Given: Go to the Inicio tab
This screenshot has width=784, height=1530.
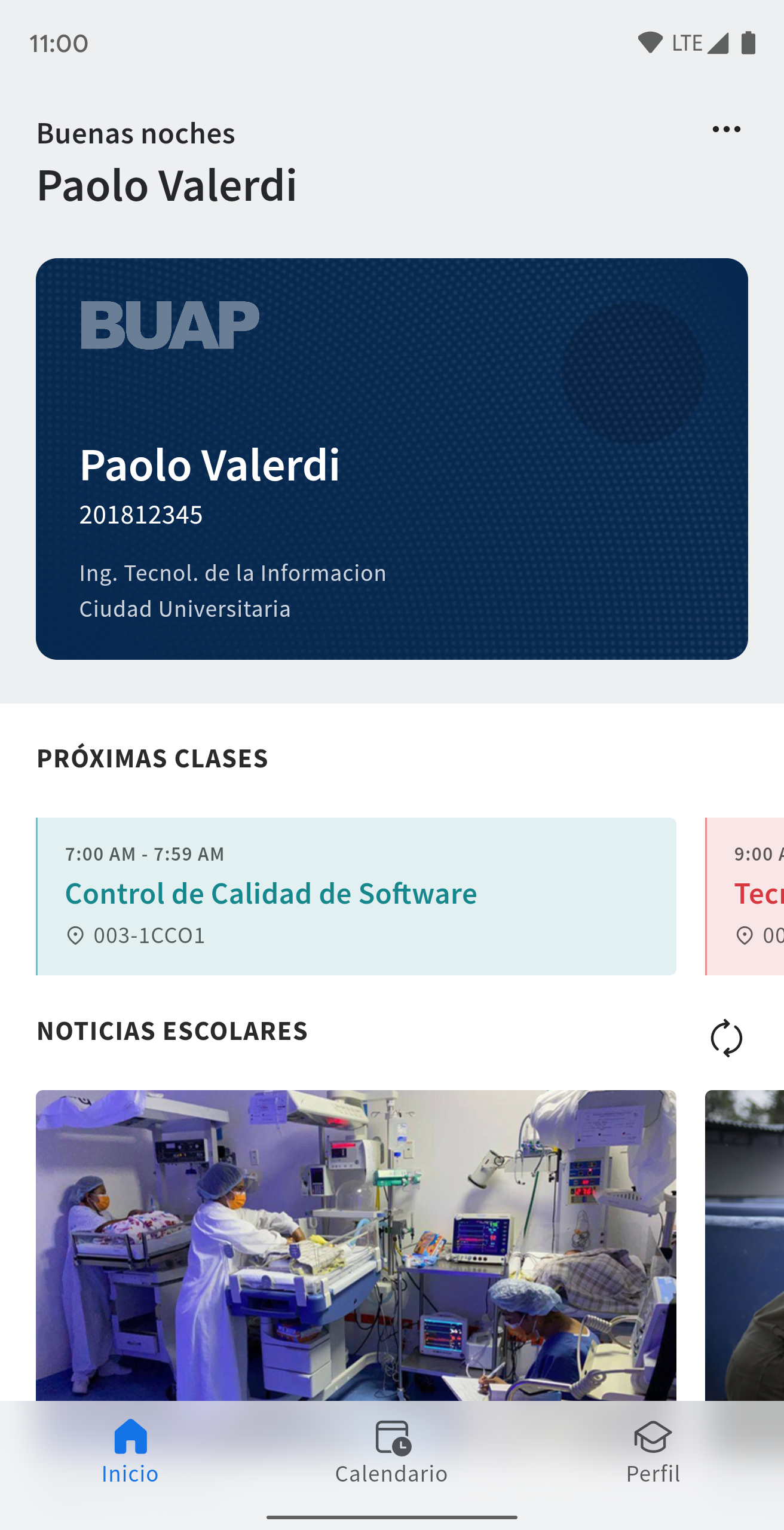Looking at the screenshot, I should (130, 1452).
